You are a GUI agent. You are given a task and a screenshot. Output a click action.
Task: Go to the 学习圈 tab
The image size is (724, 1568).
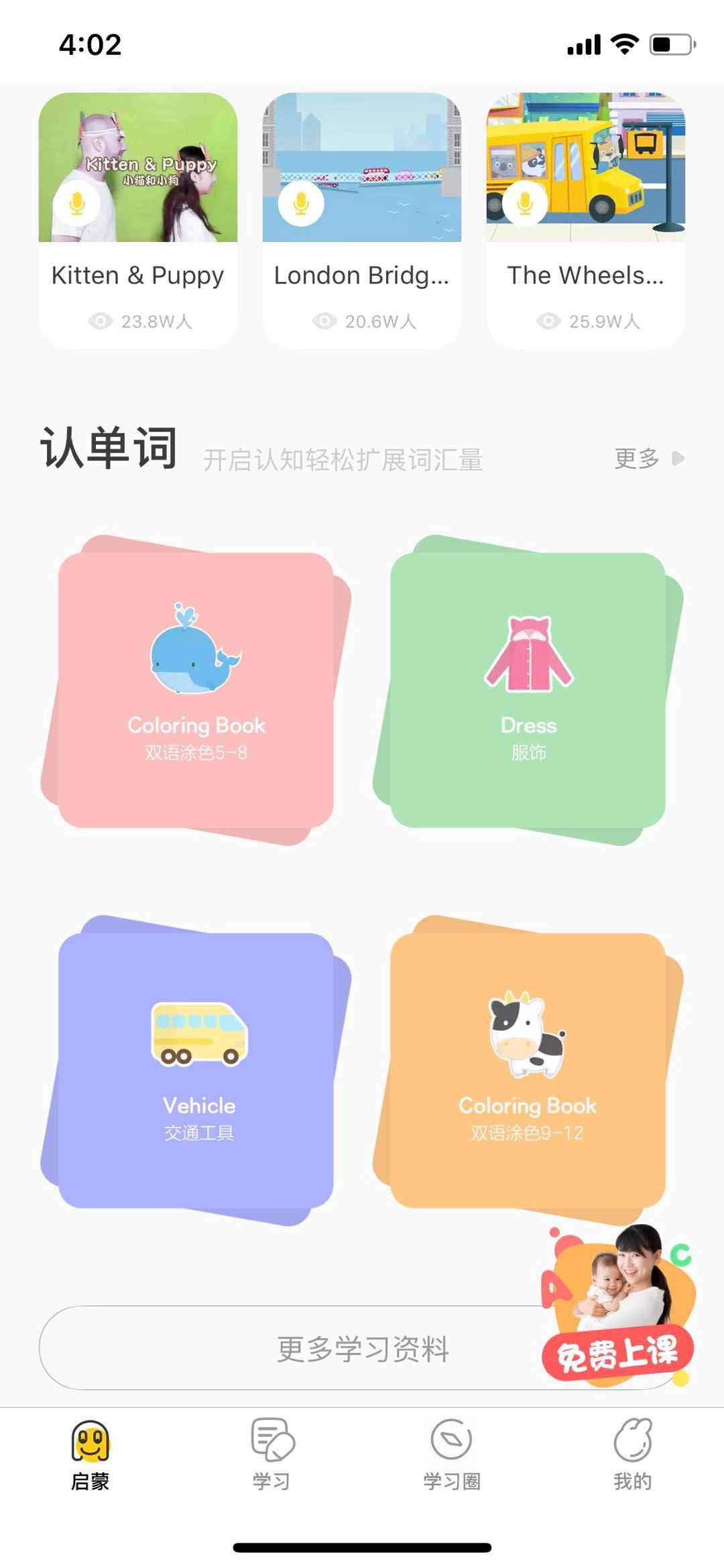coord(452,1451)
